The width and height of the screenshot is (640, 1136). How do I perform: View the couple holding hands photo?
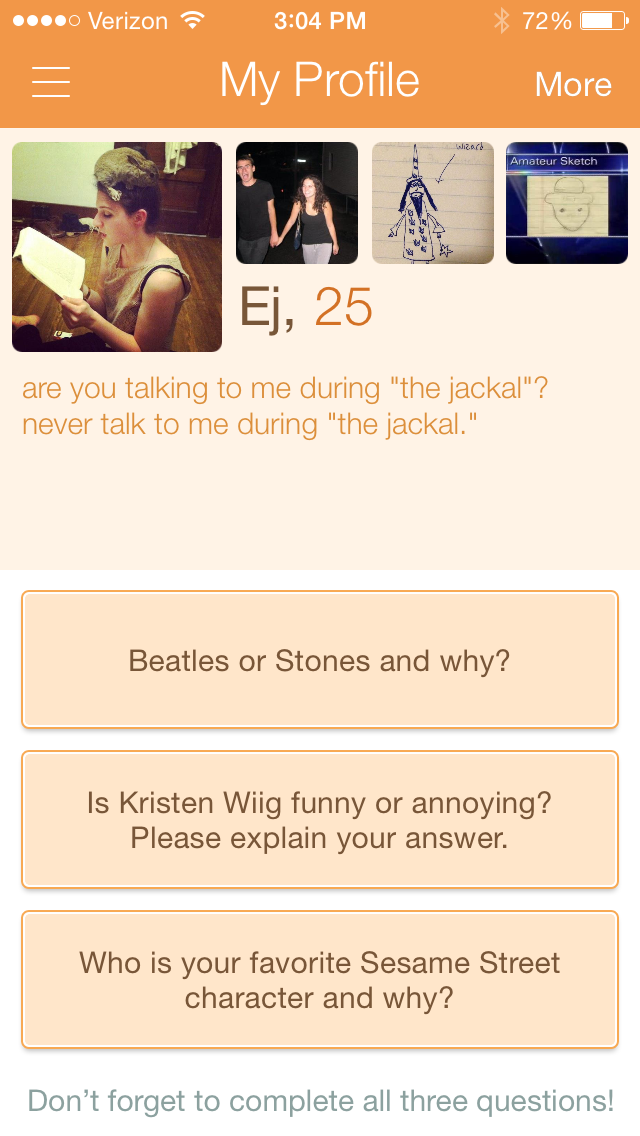297,203
